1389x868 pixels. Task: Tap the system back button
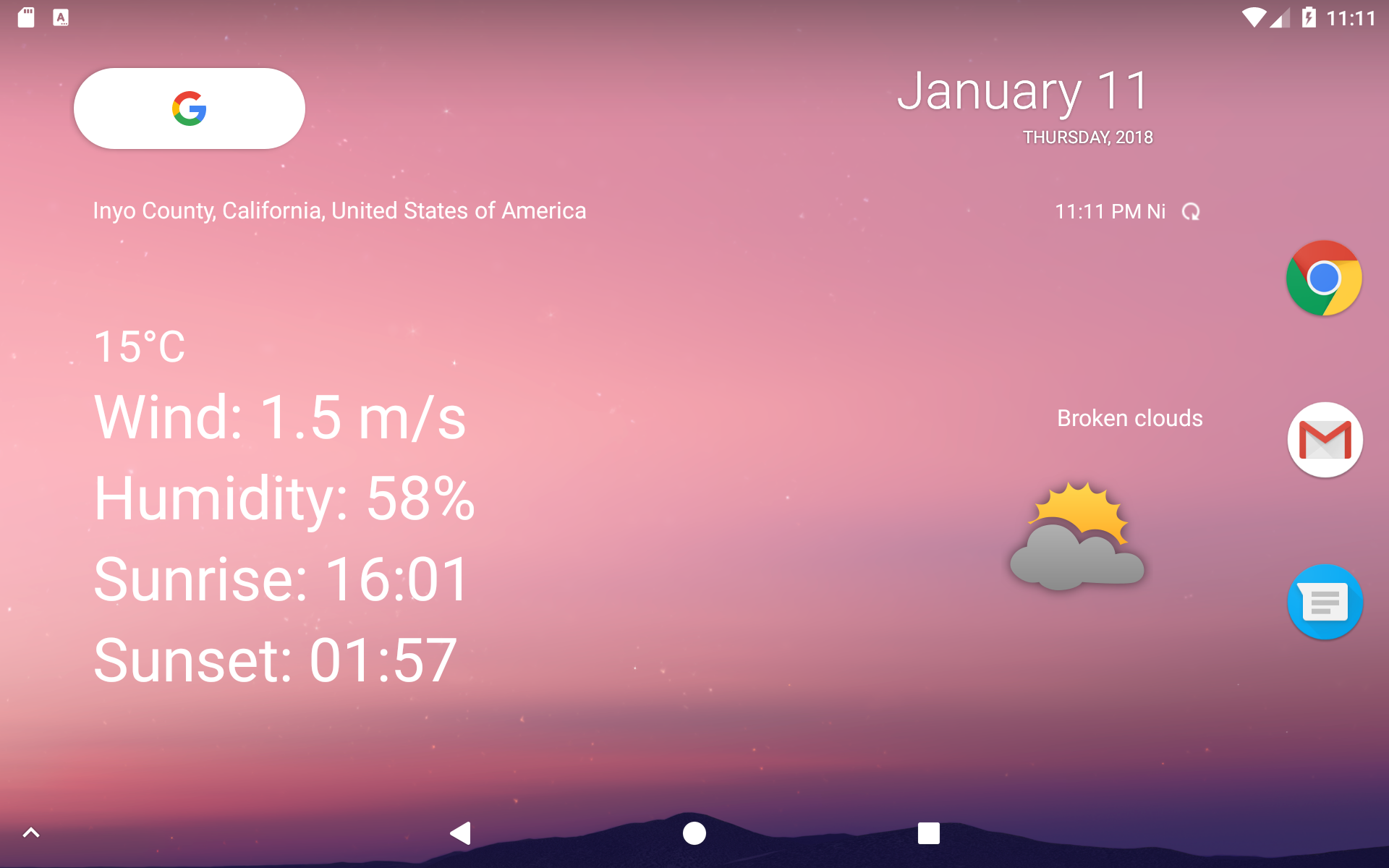click(461, 833)
